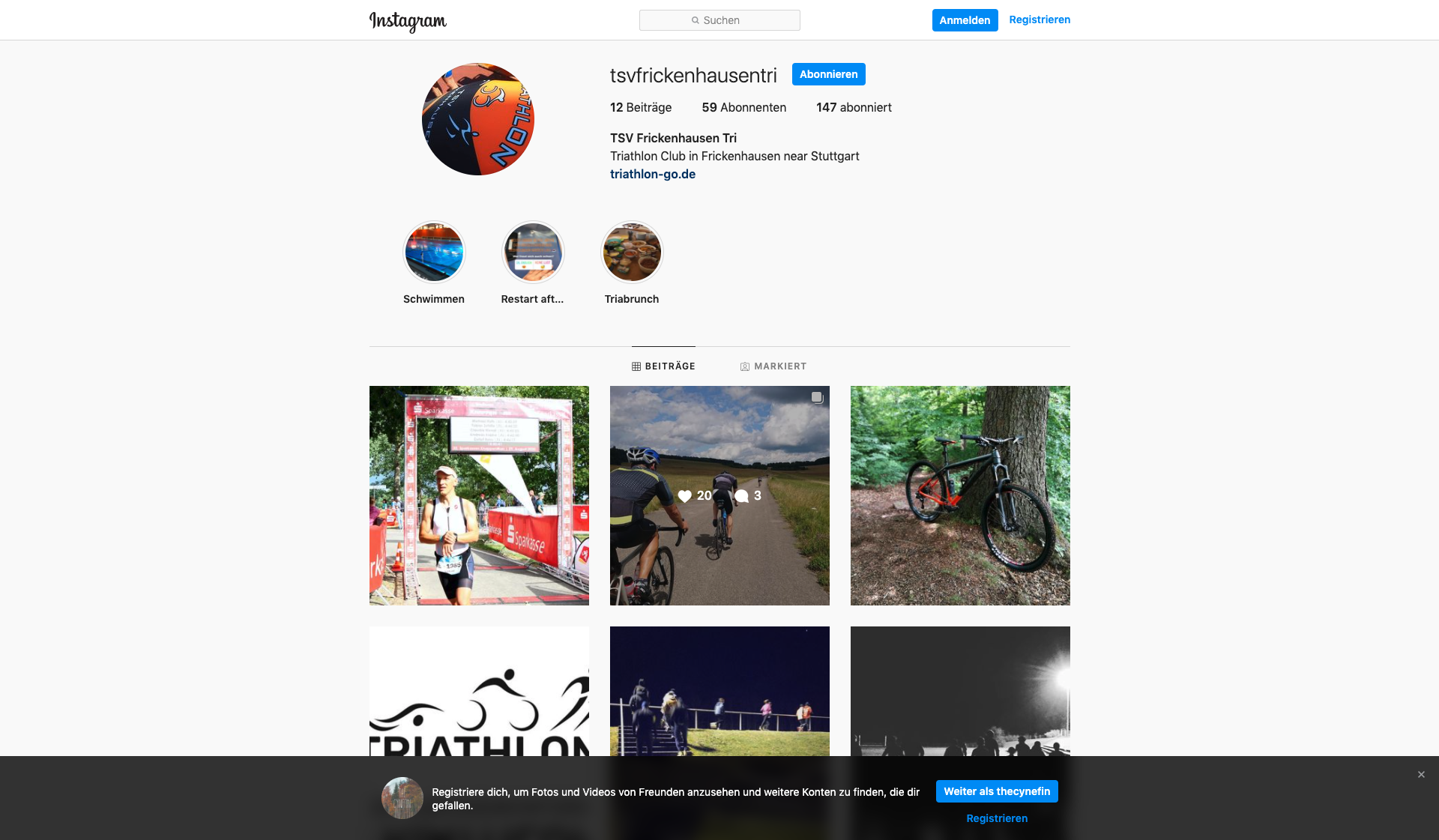View the 59 Abonnenten list
Viewport: 1439px width, 840px height.
point(743,107)
